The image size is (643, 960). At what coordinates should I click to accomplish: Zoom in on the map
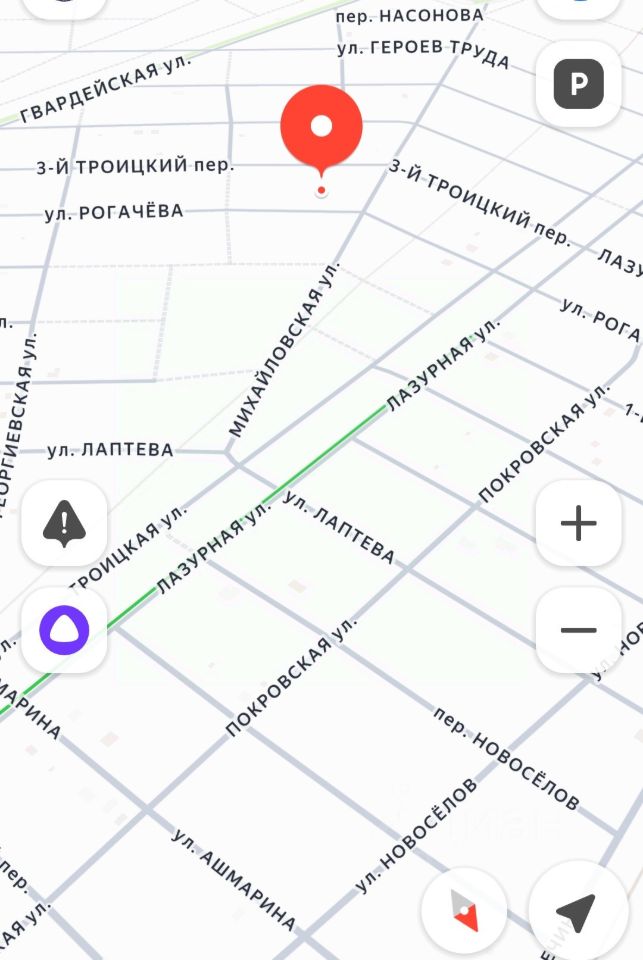click(x=579, y=523)
